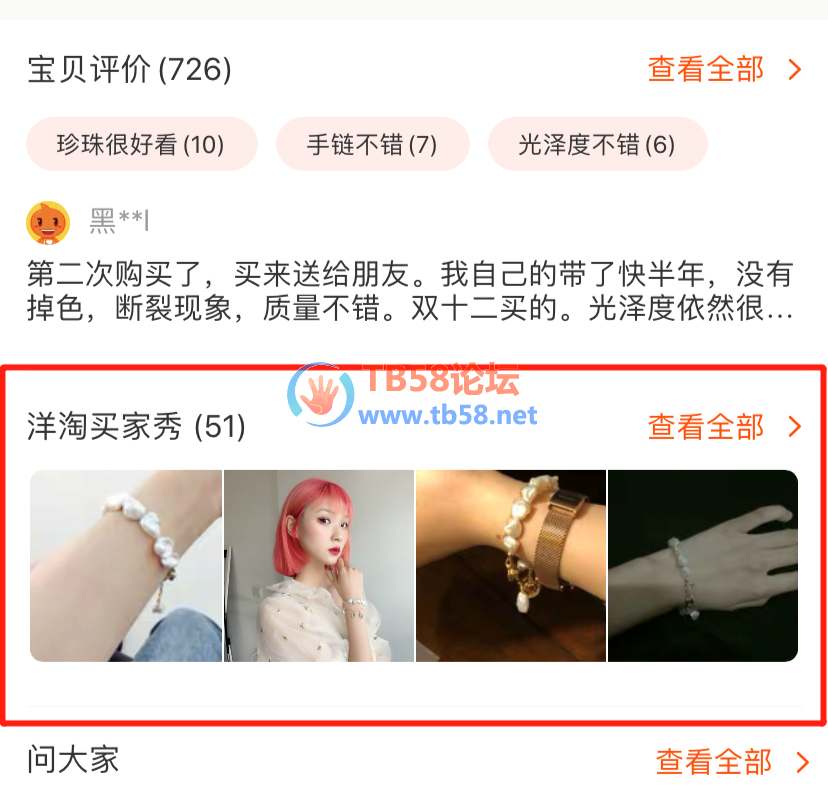Open first buyer photo with pearl bracelet
This screenshot has height=790, width=828.
(126, 566)
